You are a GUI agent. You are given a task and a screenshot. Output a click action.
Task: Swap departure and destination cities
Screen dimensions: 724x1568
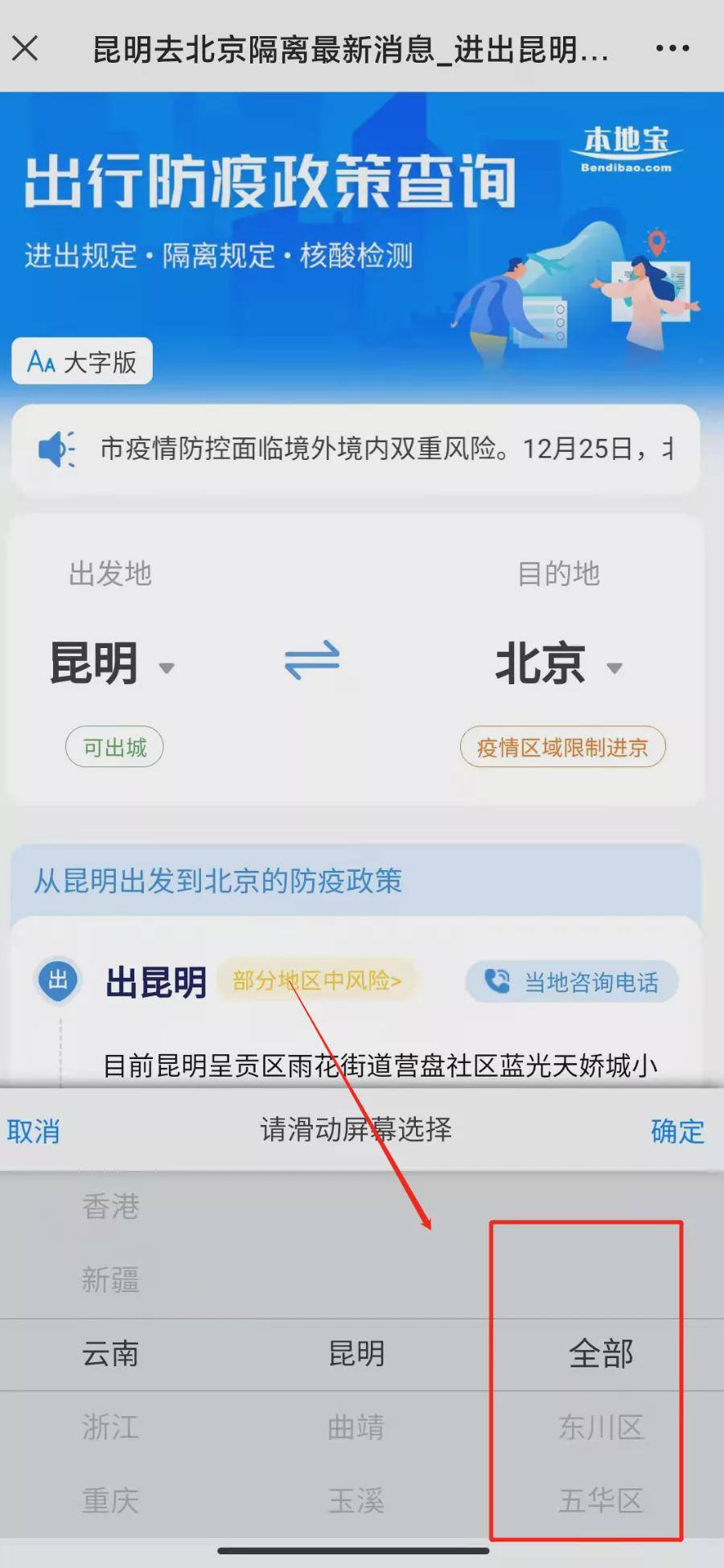[x=312, y=661]
